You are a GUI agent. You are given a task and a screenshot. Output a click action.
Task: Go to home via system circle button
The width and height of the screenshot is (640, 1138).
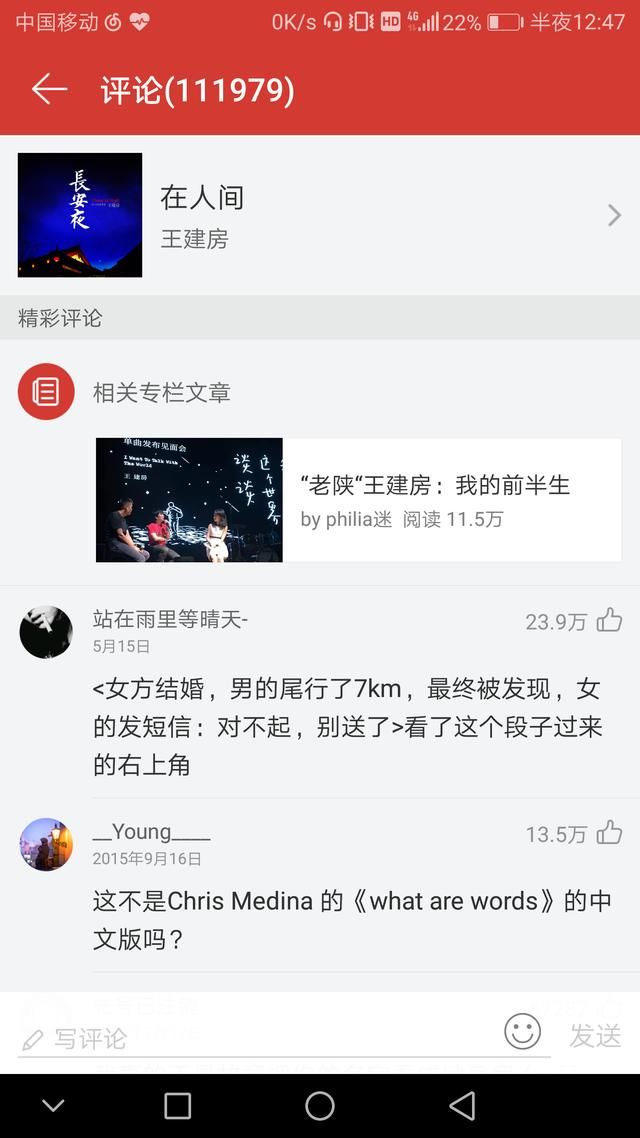coord(320,1106)
